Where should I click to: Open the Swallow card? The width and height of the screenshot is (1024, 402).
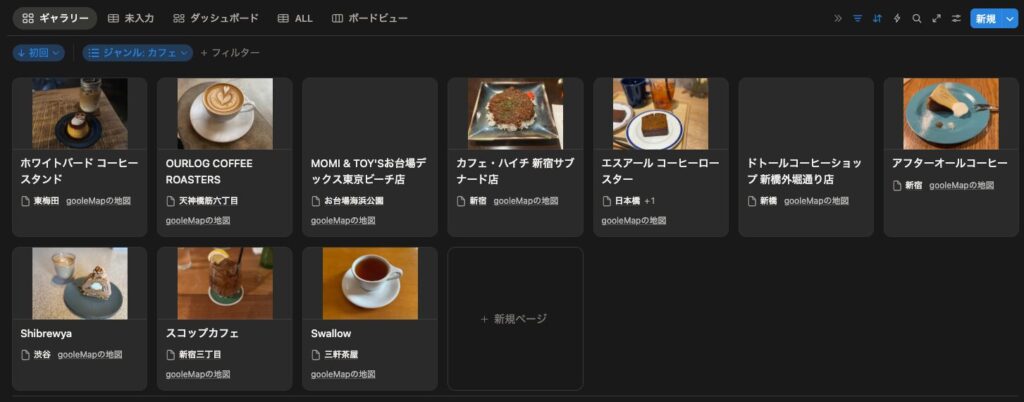[369, 333]
